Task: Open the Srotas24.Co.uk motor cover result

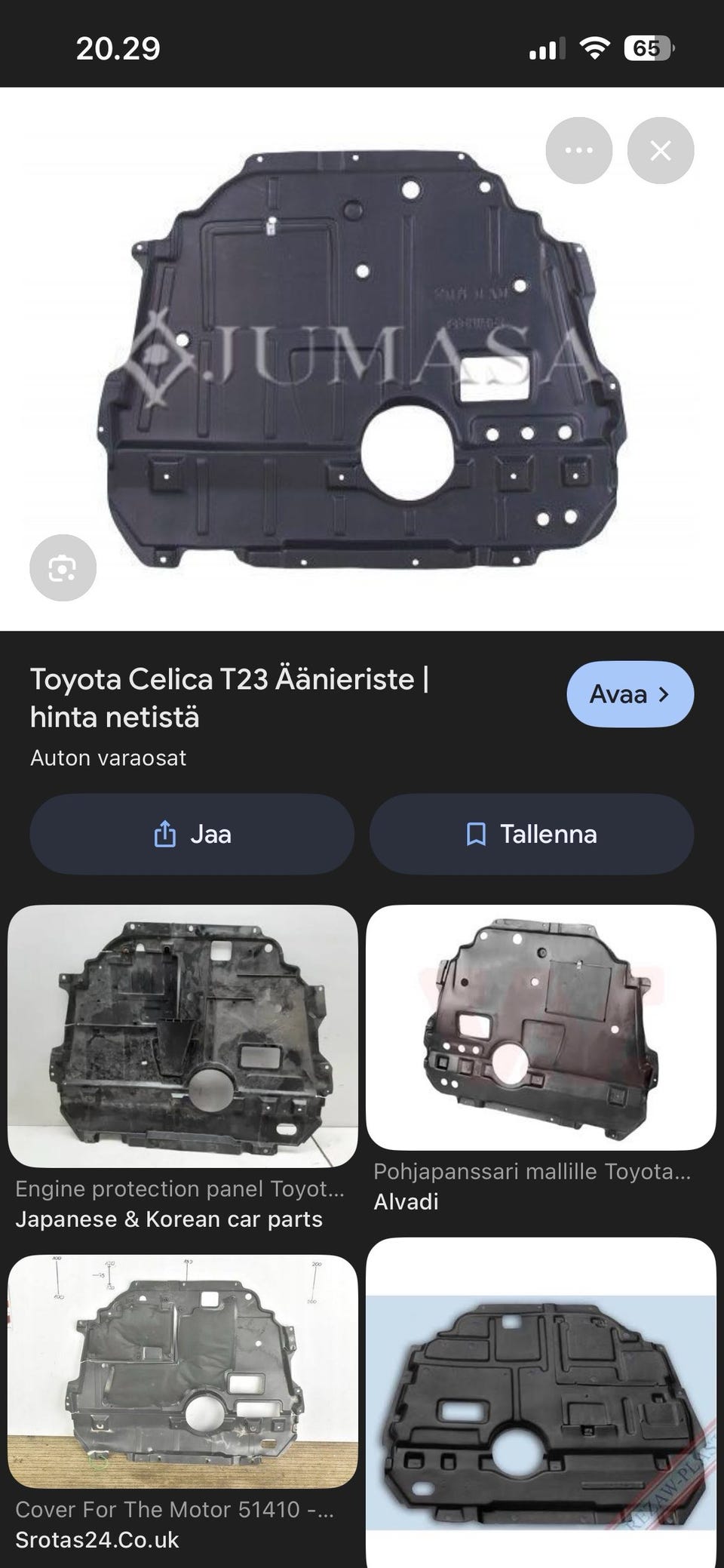Action: pyautogui.click(x=183, y=1372)
